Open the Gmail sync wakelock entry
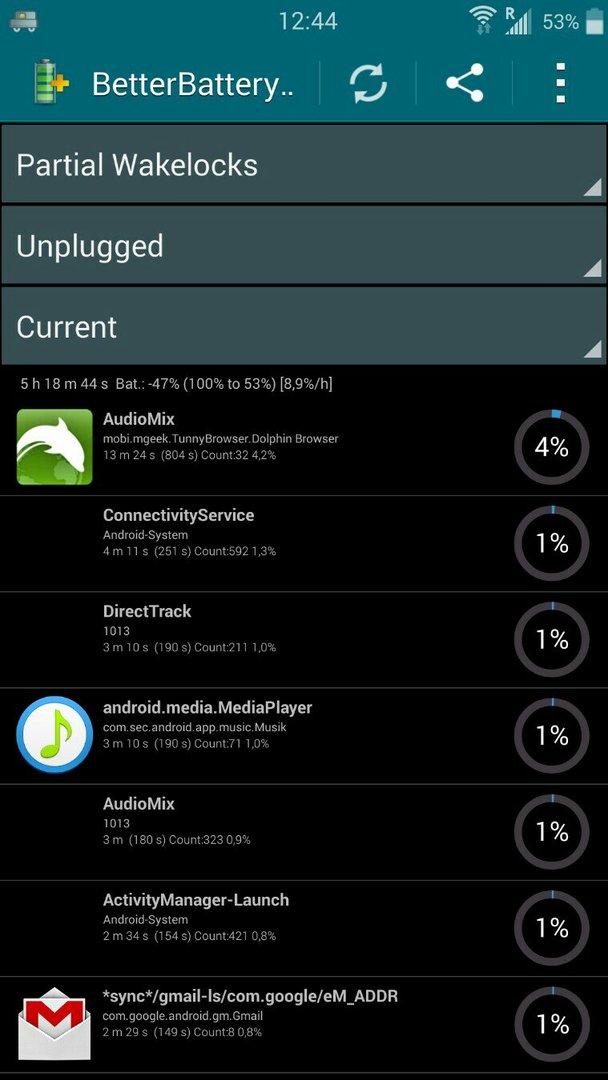The image size is (608, 1080). (x=304, y=1025)
